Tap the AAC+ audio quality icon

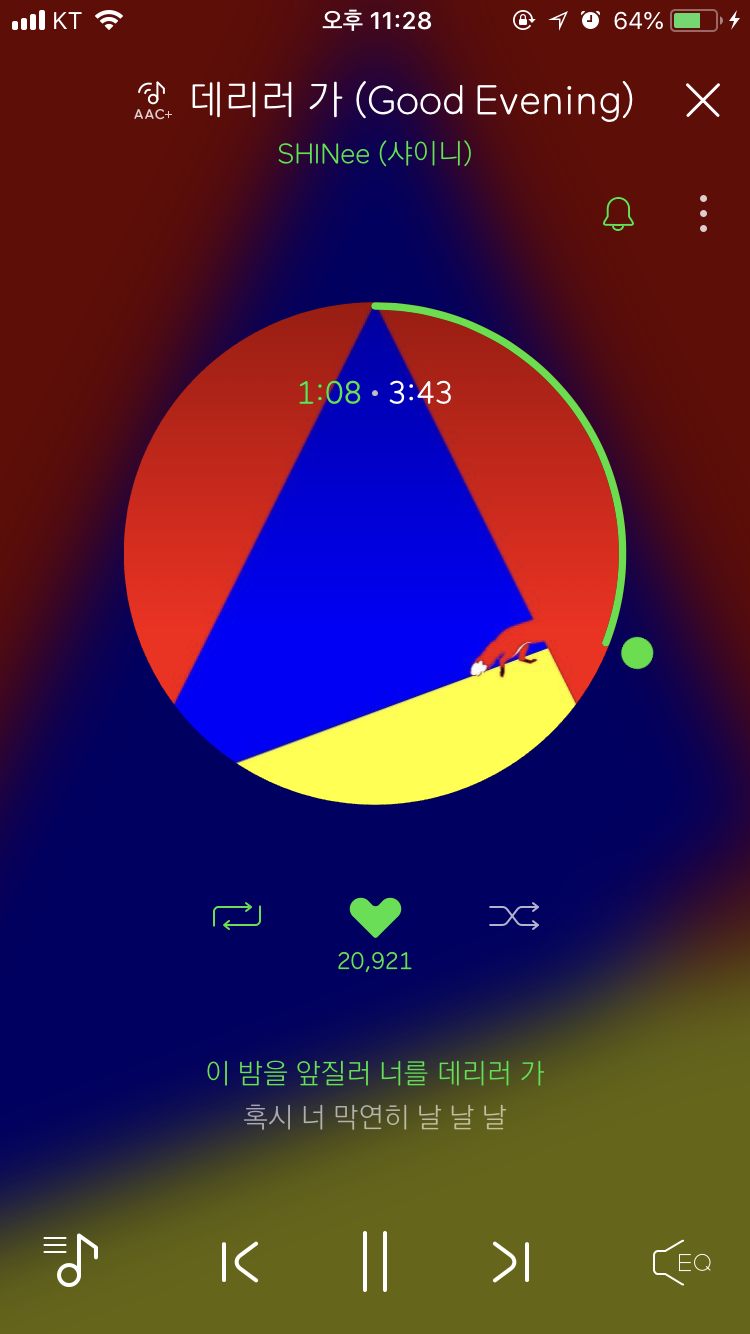pos(150,100)
